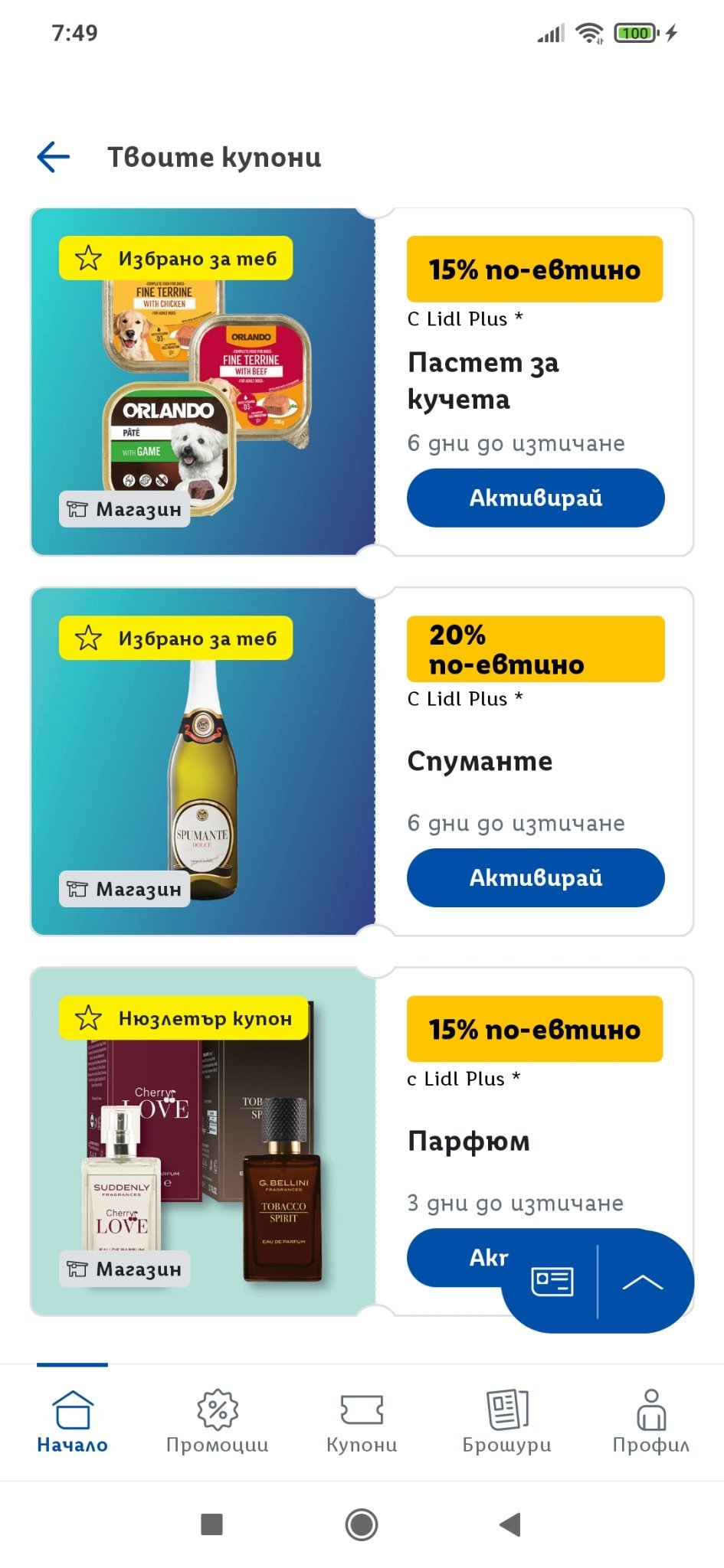Show the Lidl Plus card

pos(552,1281)
